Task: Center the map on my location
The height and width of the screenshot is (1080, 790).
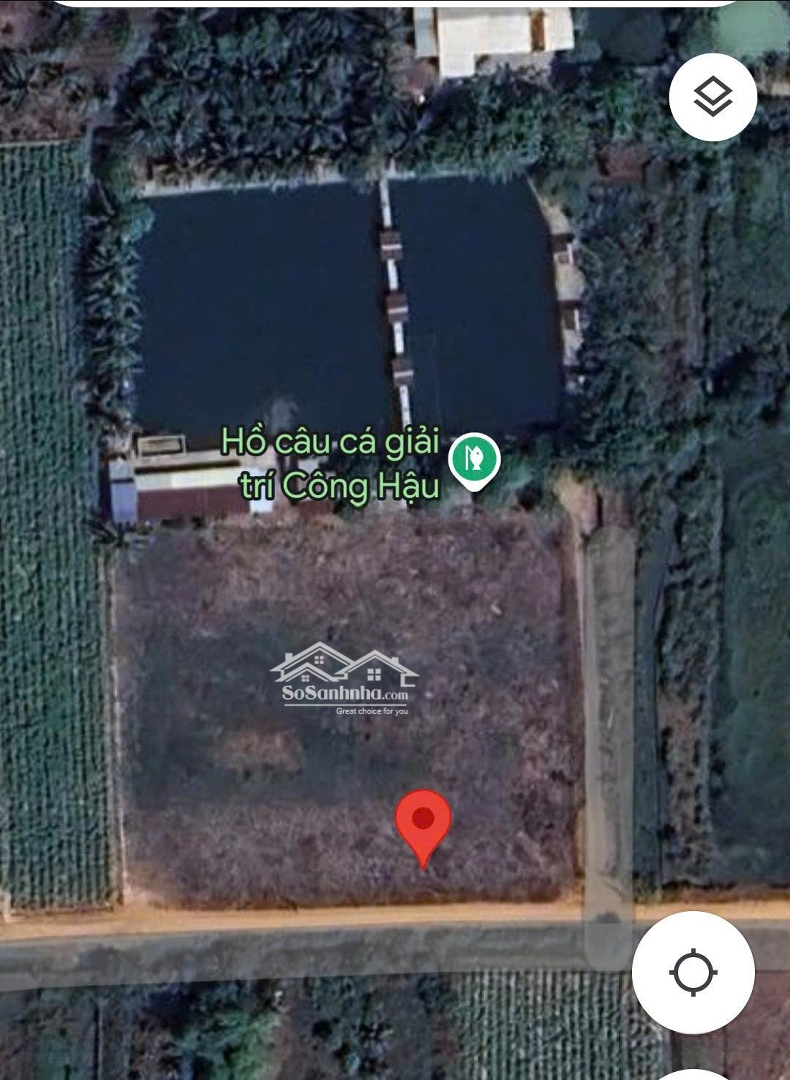Action: [693, 972]
